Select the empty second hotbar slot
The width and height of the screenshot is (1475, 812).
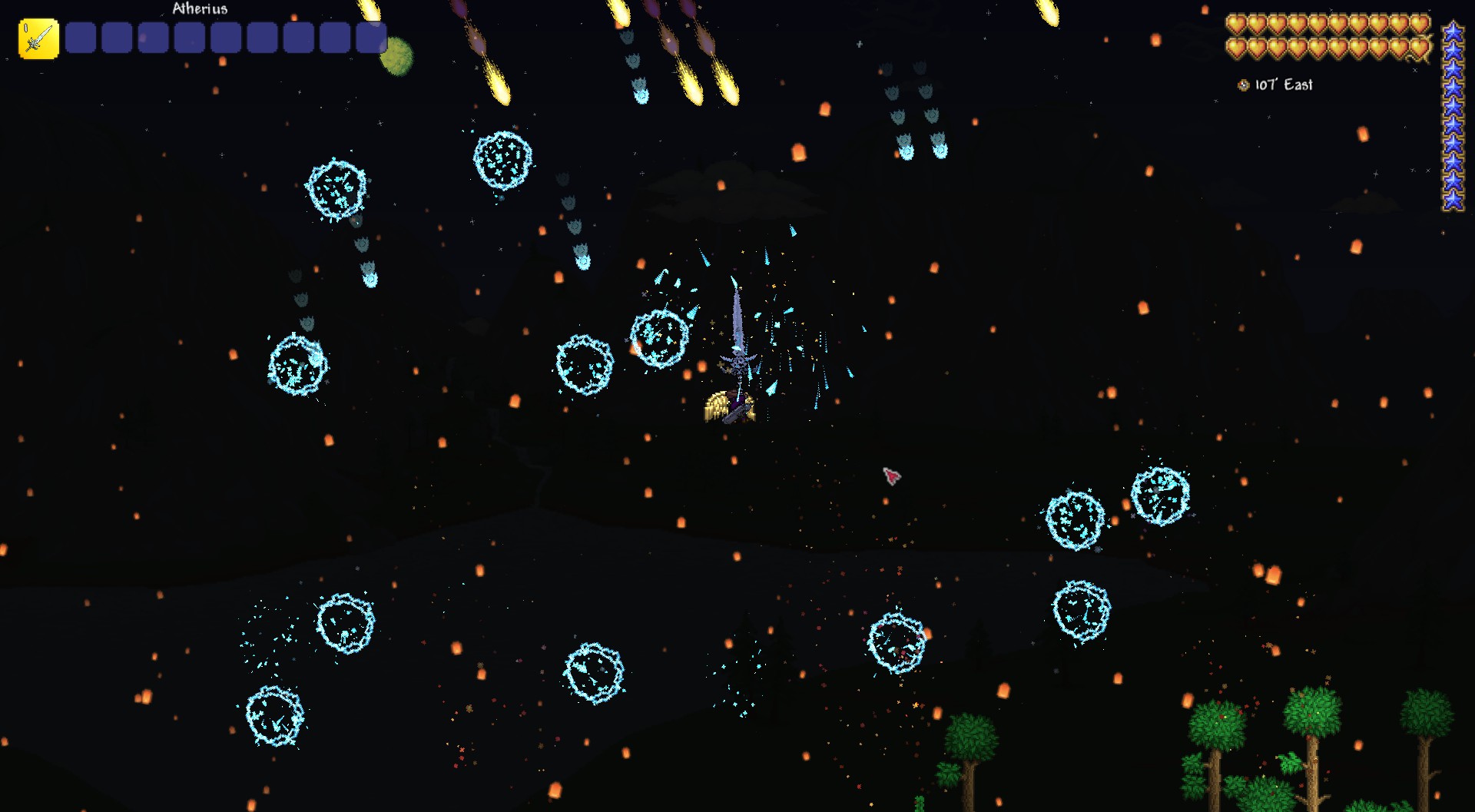(x=81, y=38)
